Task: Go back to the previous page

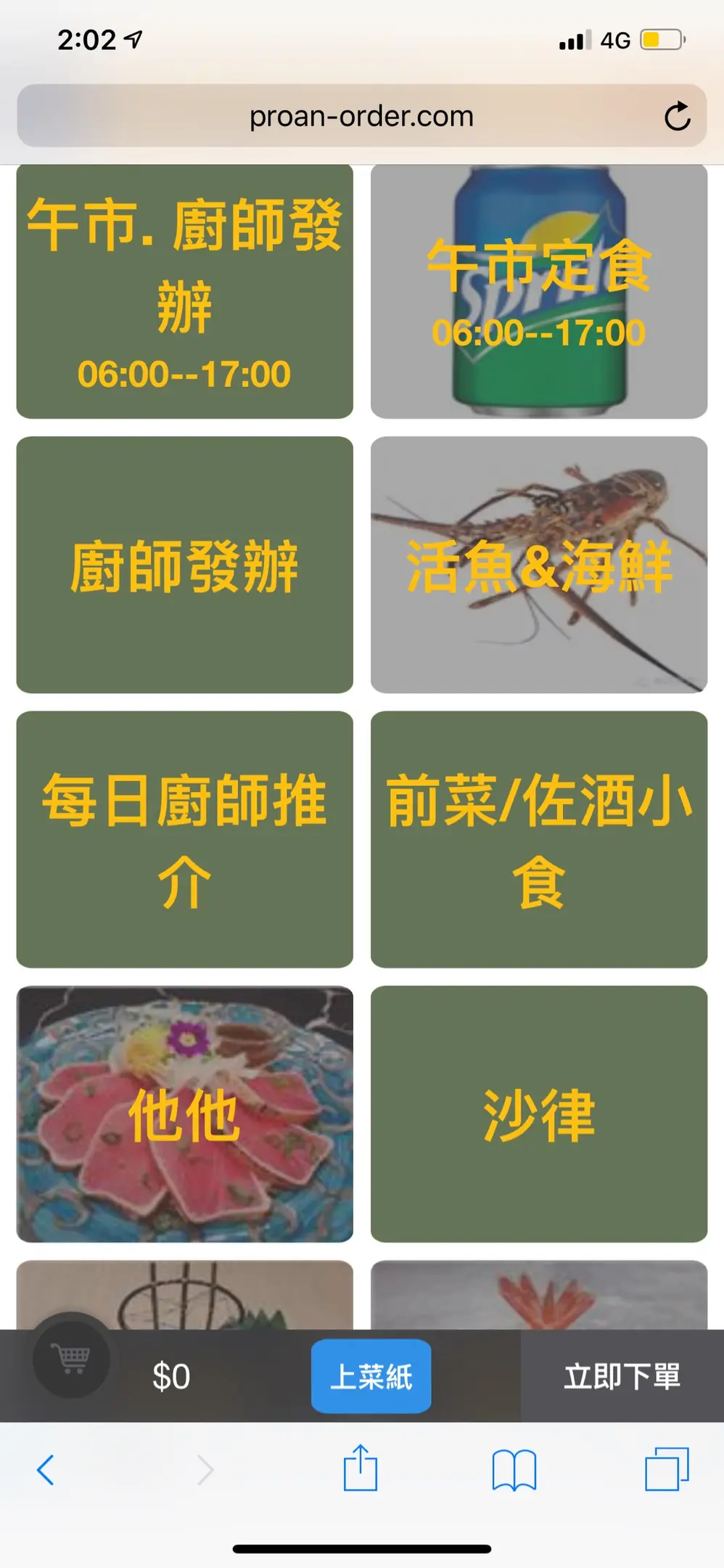Action: (x=45, y=1470)
